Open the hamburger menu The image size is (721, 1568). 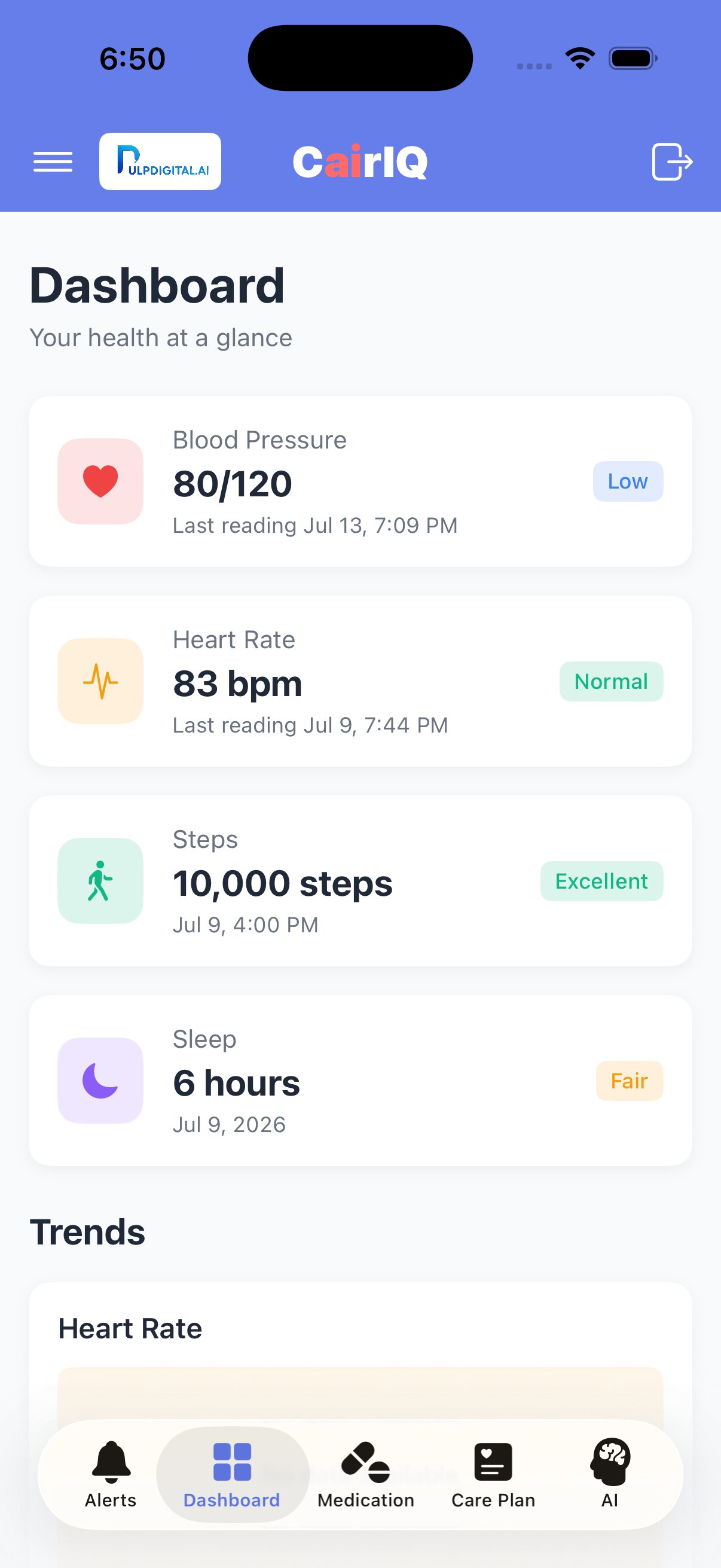[x=53, y=162]
